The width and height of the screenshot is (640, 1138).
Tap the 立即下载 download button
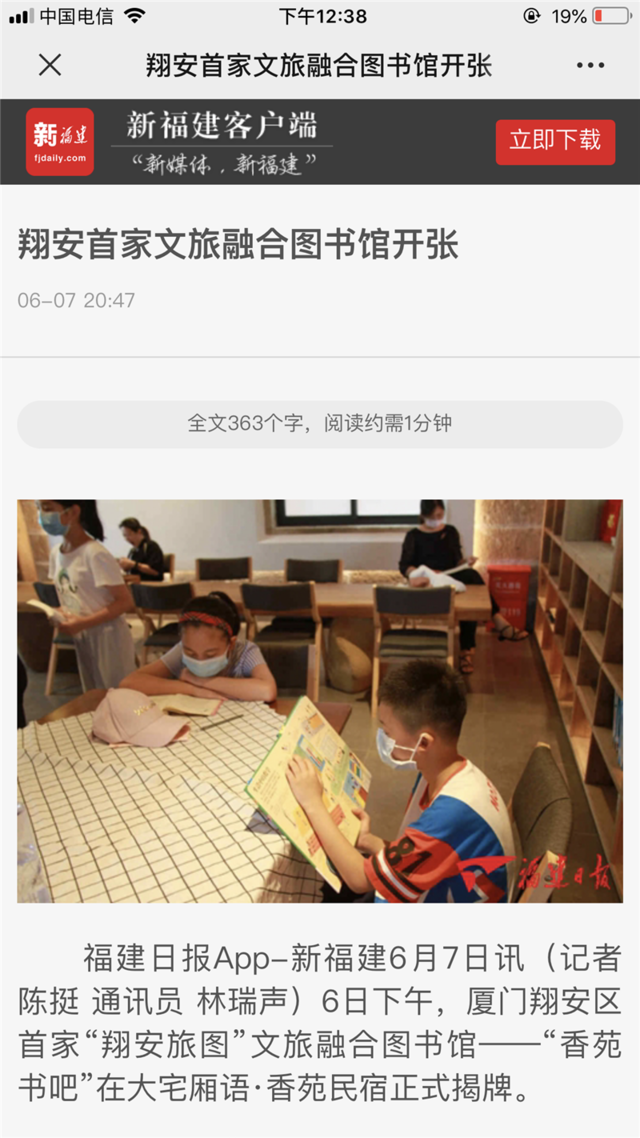(555, 141)
